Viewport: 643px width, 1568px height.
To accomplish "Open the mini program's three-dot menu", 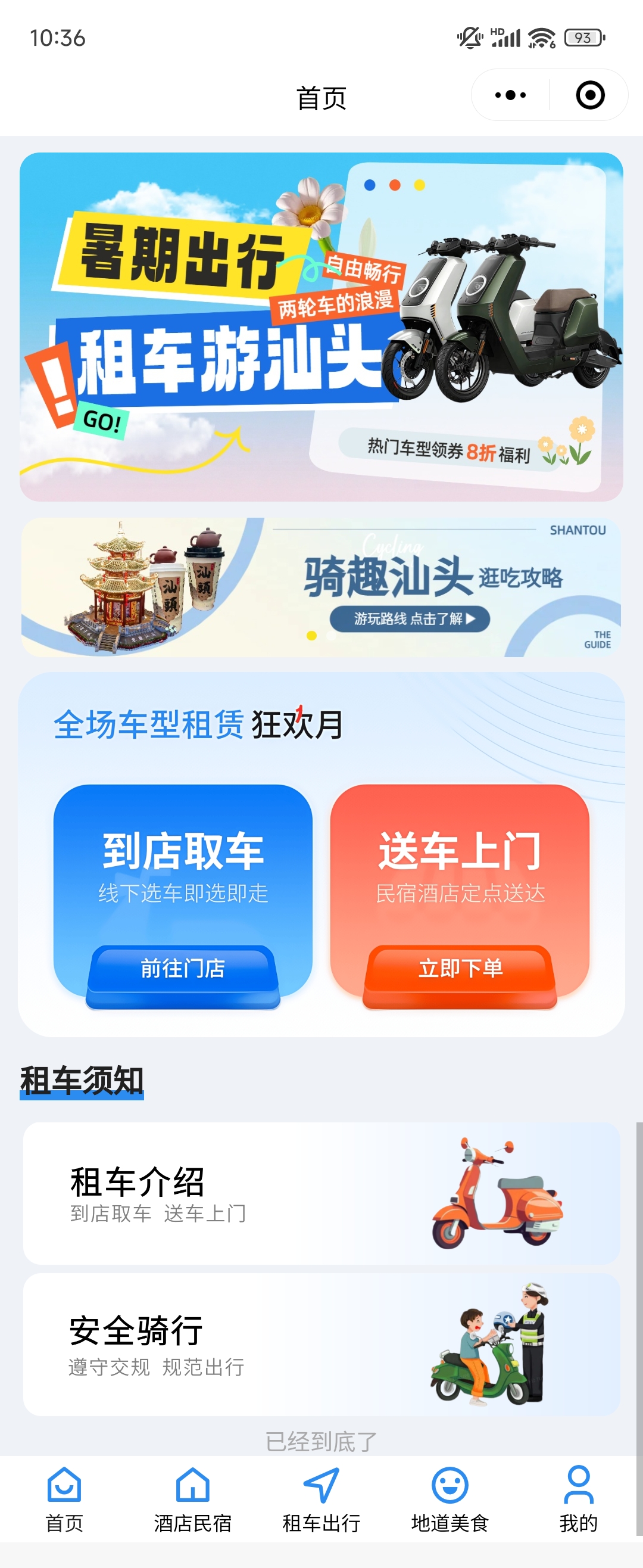I will 510,95.
